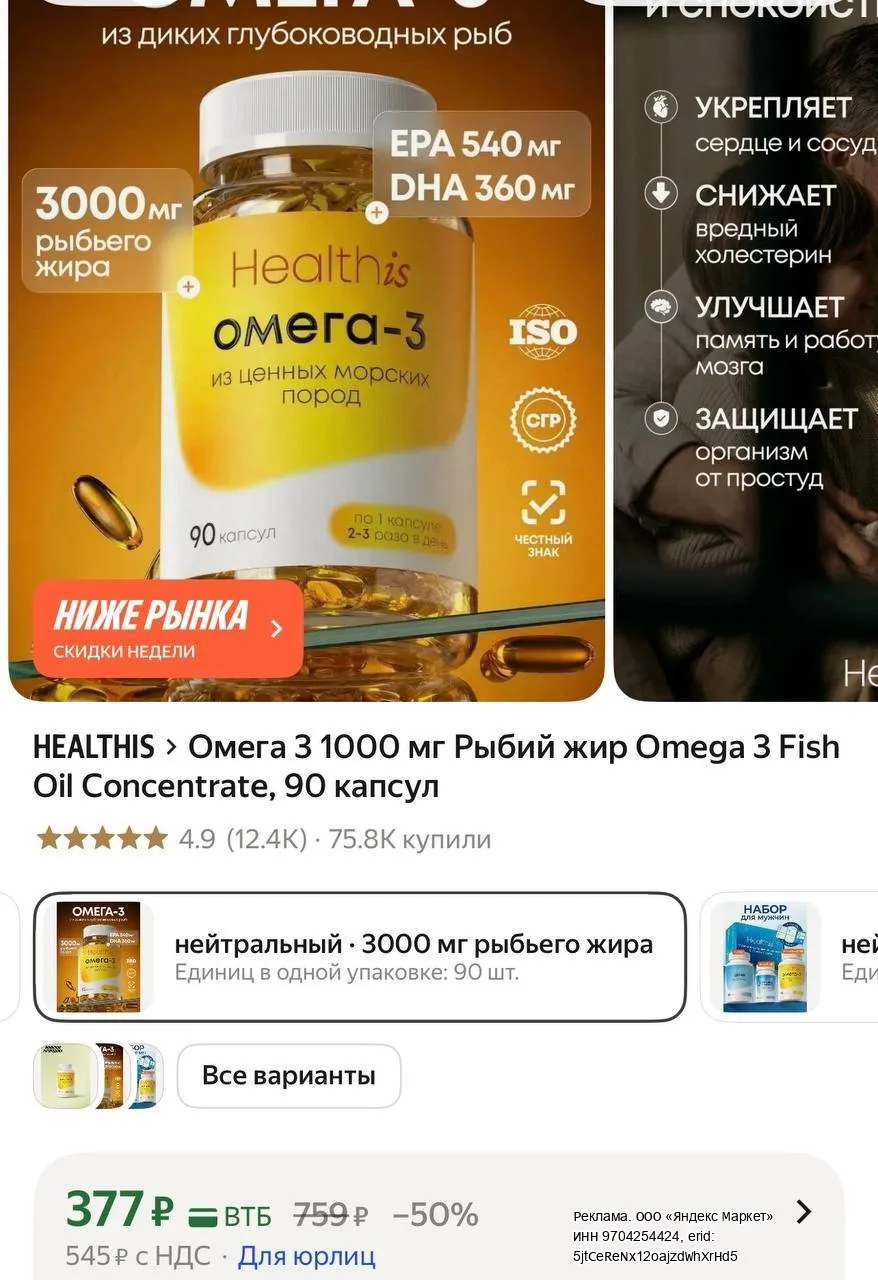Open the main Omega-3 product photo

point(306,350)
